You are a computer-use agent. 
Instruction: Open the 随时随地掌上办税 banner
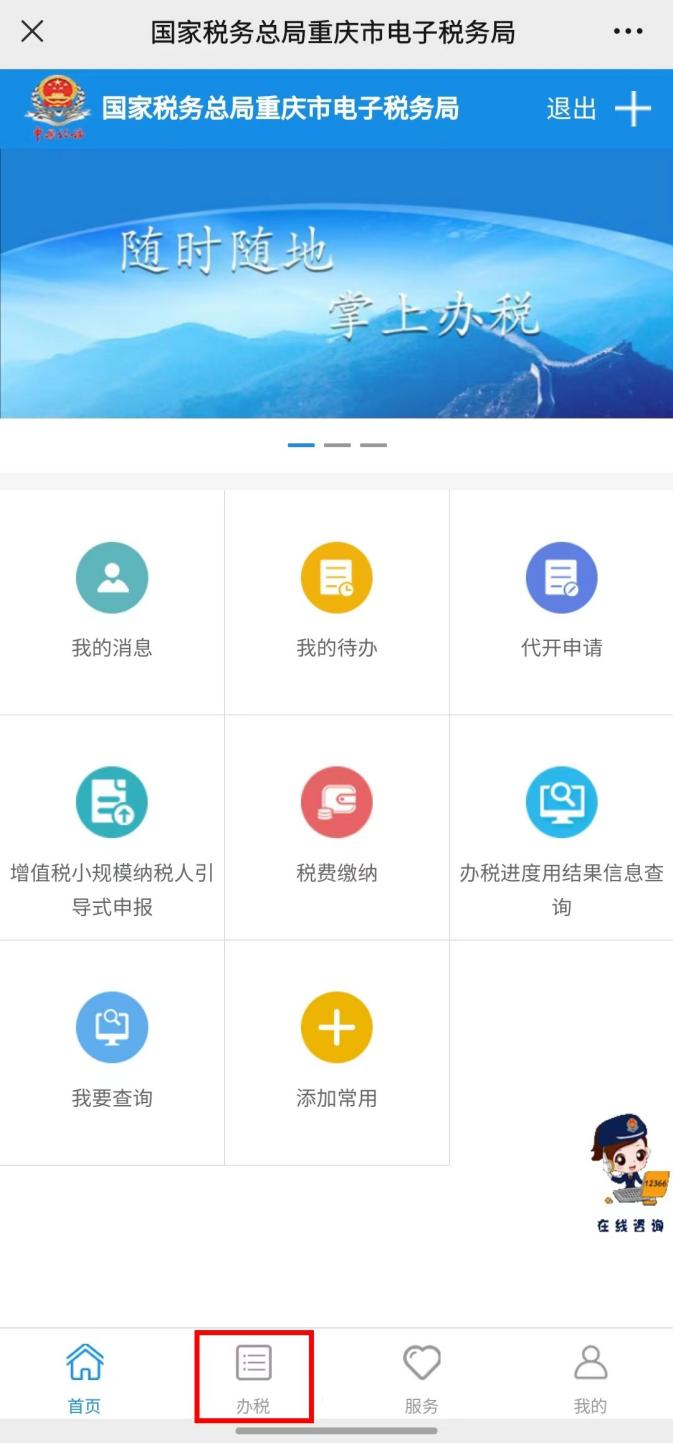point(336,283)
